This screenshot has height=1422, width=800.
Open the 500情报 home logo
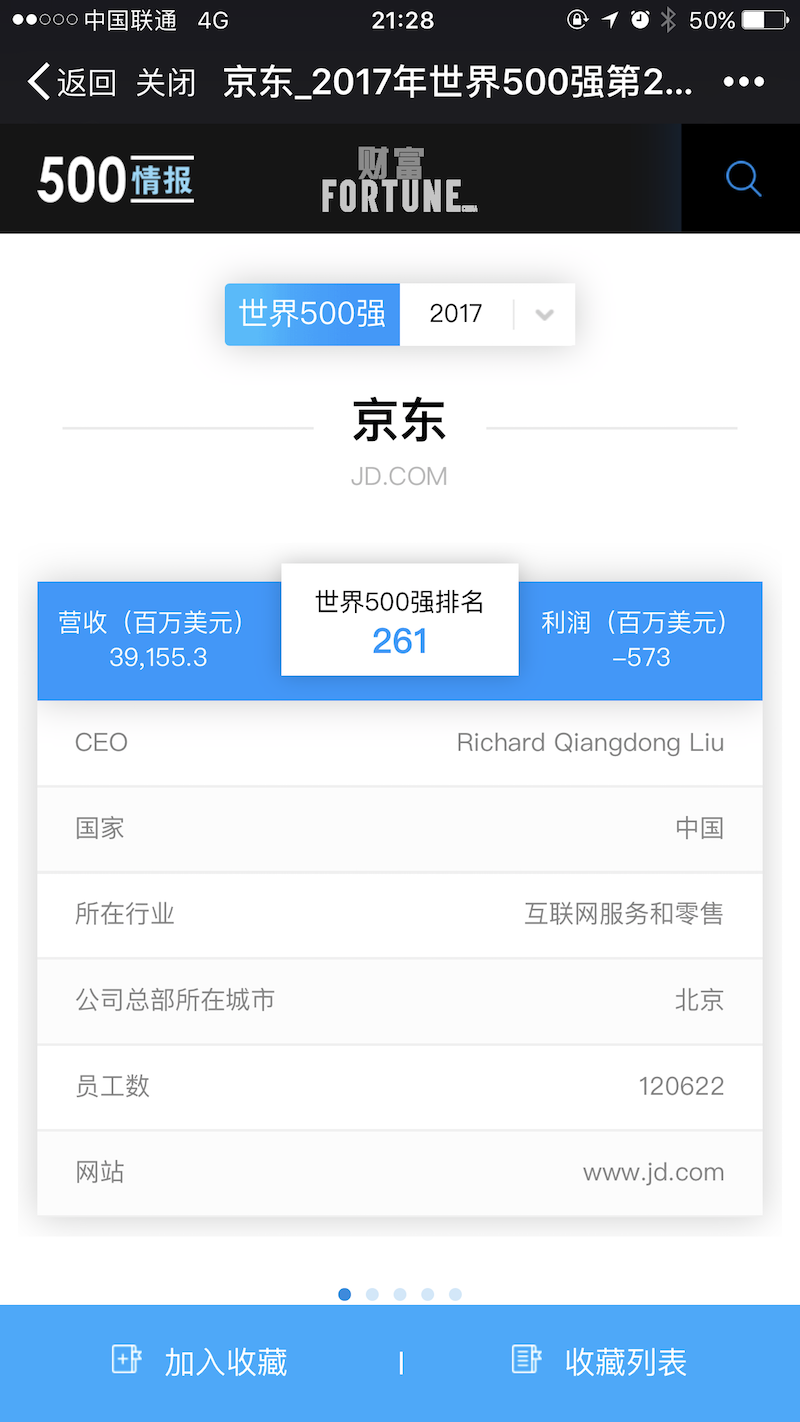click(x=116, y=180)
